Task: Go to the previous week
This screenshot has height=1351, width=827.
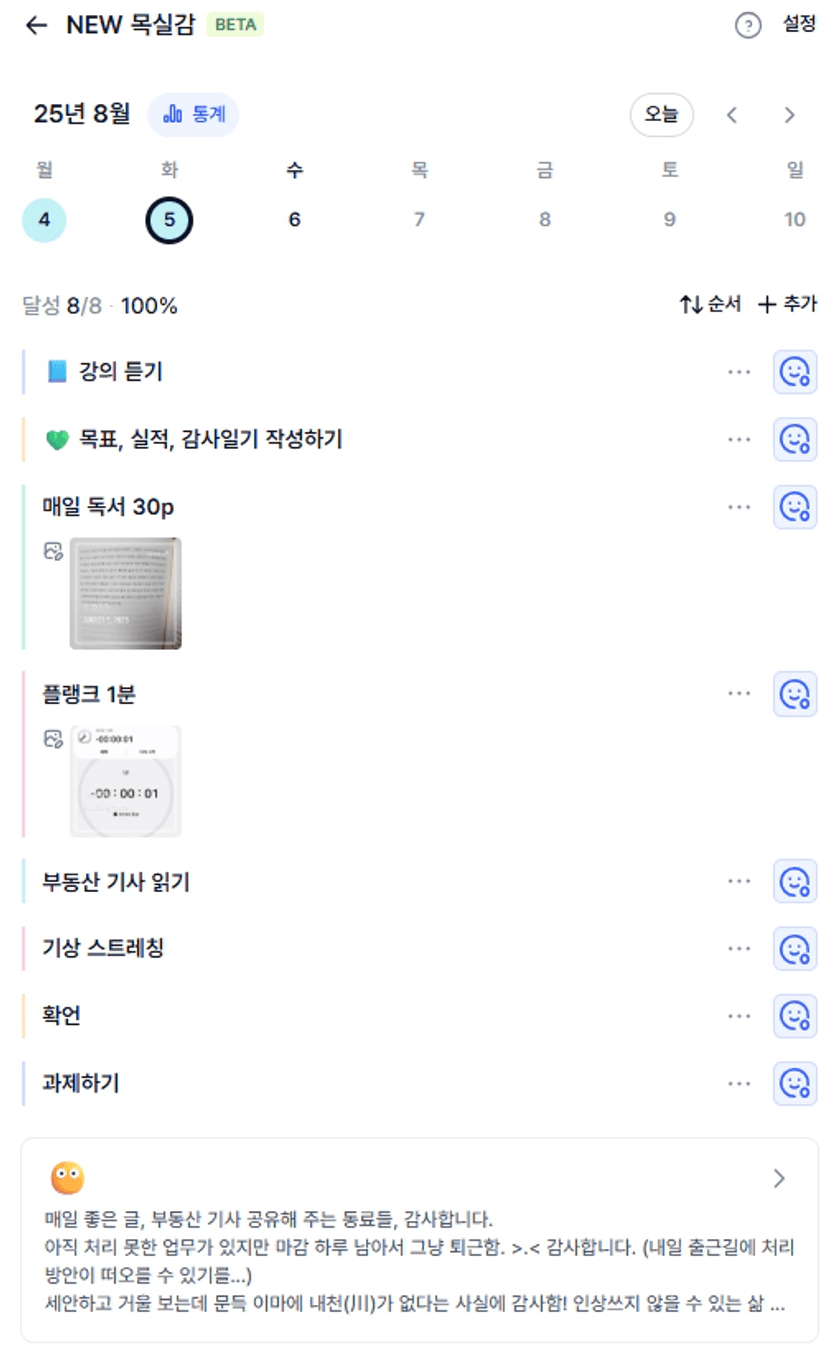Action: tap(732, 115)
